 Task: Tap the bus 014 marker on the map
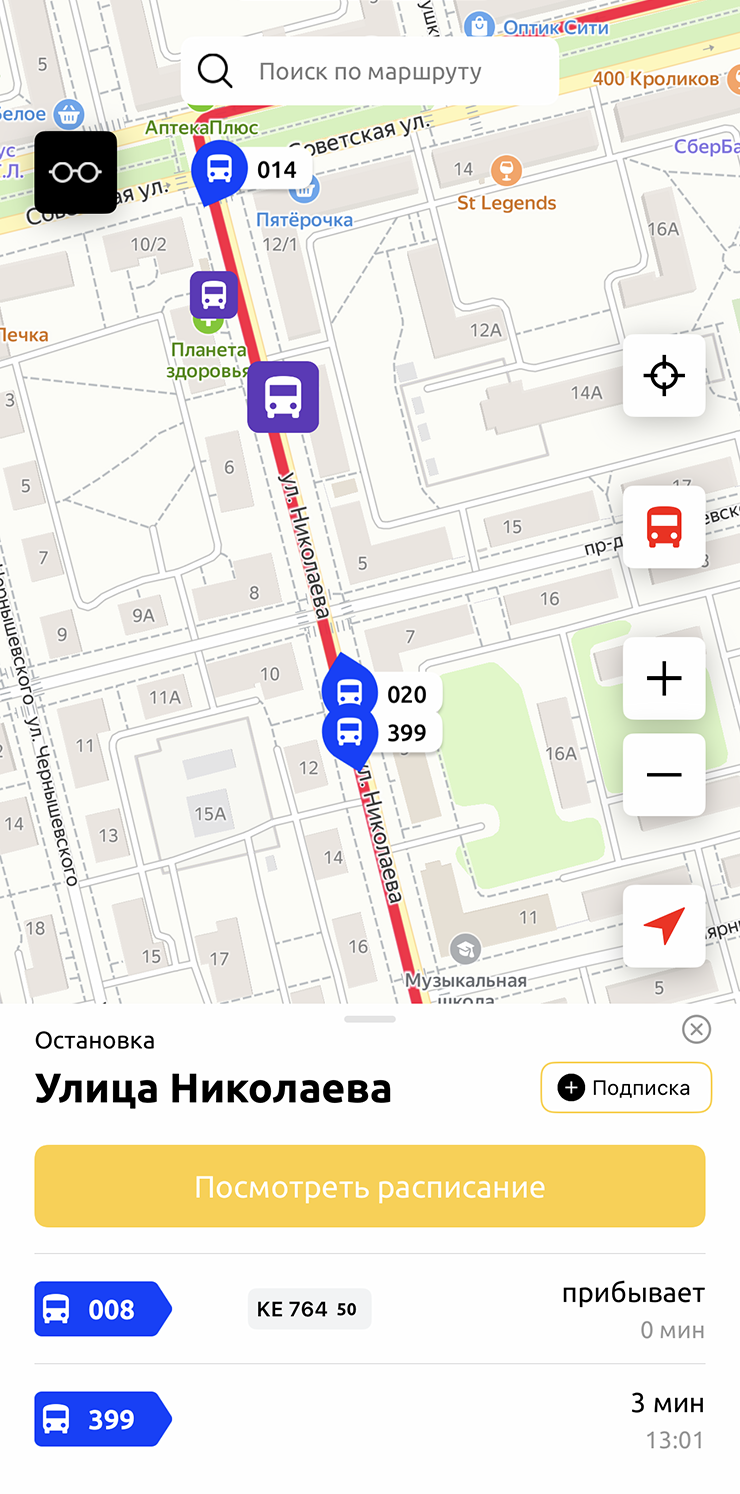pyautogui.click(x=218, y=170)
